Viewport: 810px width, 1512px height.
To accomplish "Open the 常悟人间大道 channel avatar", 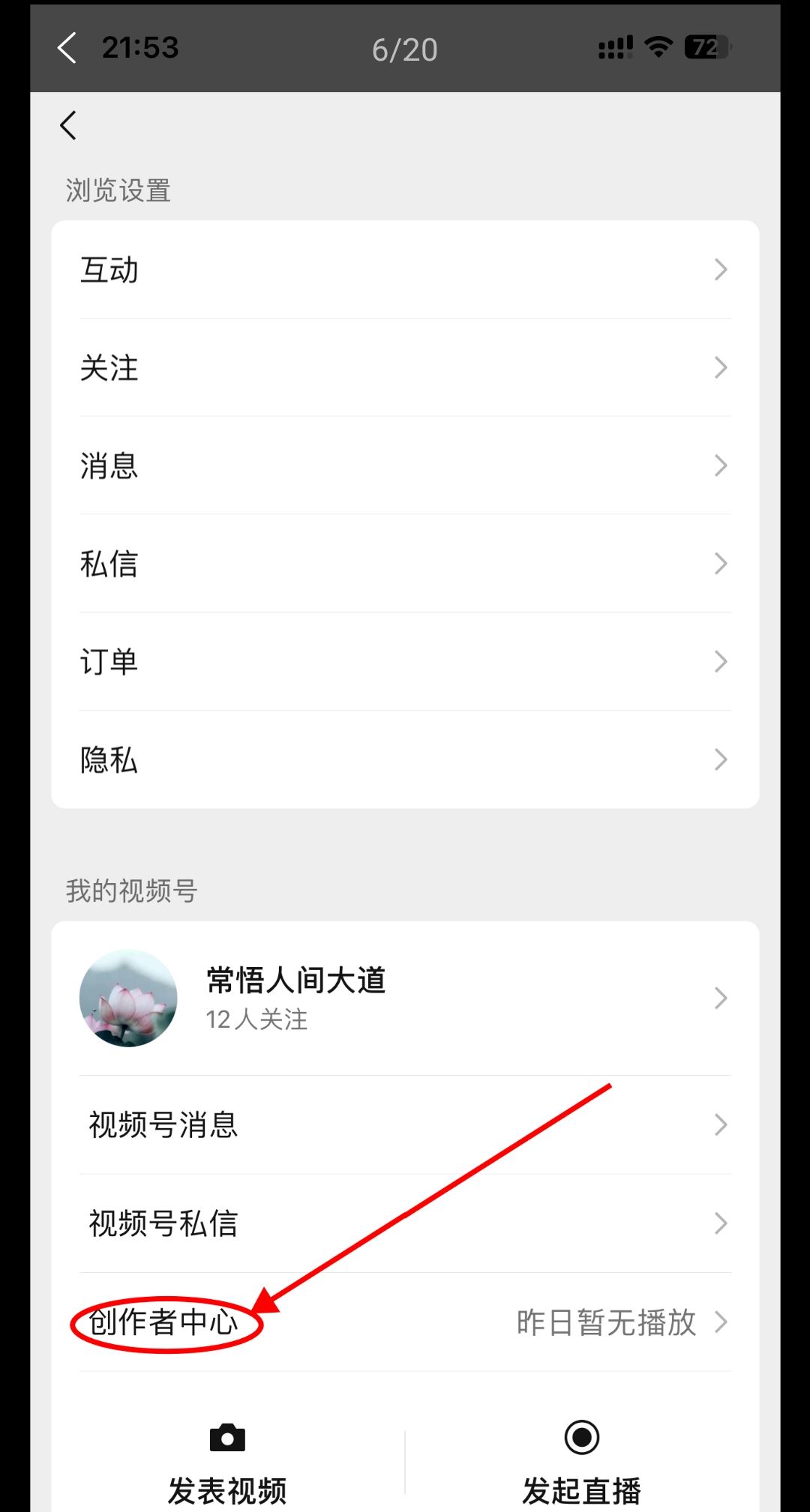I will coord(127,997).
